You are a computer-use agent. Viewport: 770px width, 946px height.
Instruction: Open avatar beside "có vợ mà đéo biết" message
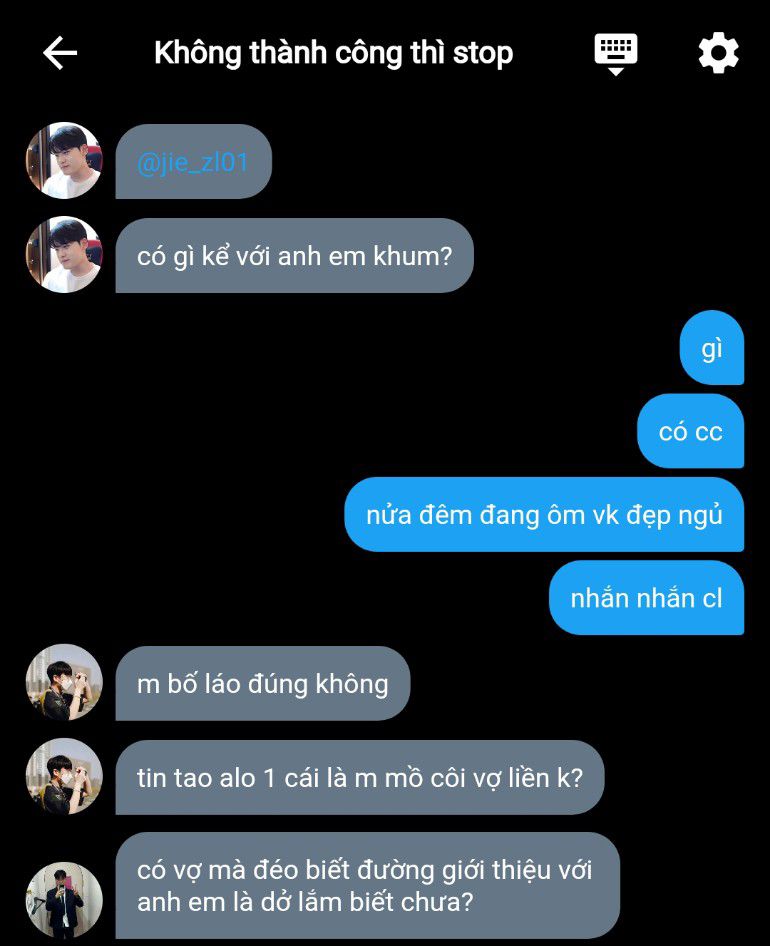(x=64, y=899)
